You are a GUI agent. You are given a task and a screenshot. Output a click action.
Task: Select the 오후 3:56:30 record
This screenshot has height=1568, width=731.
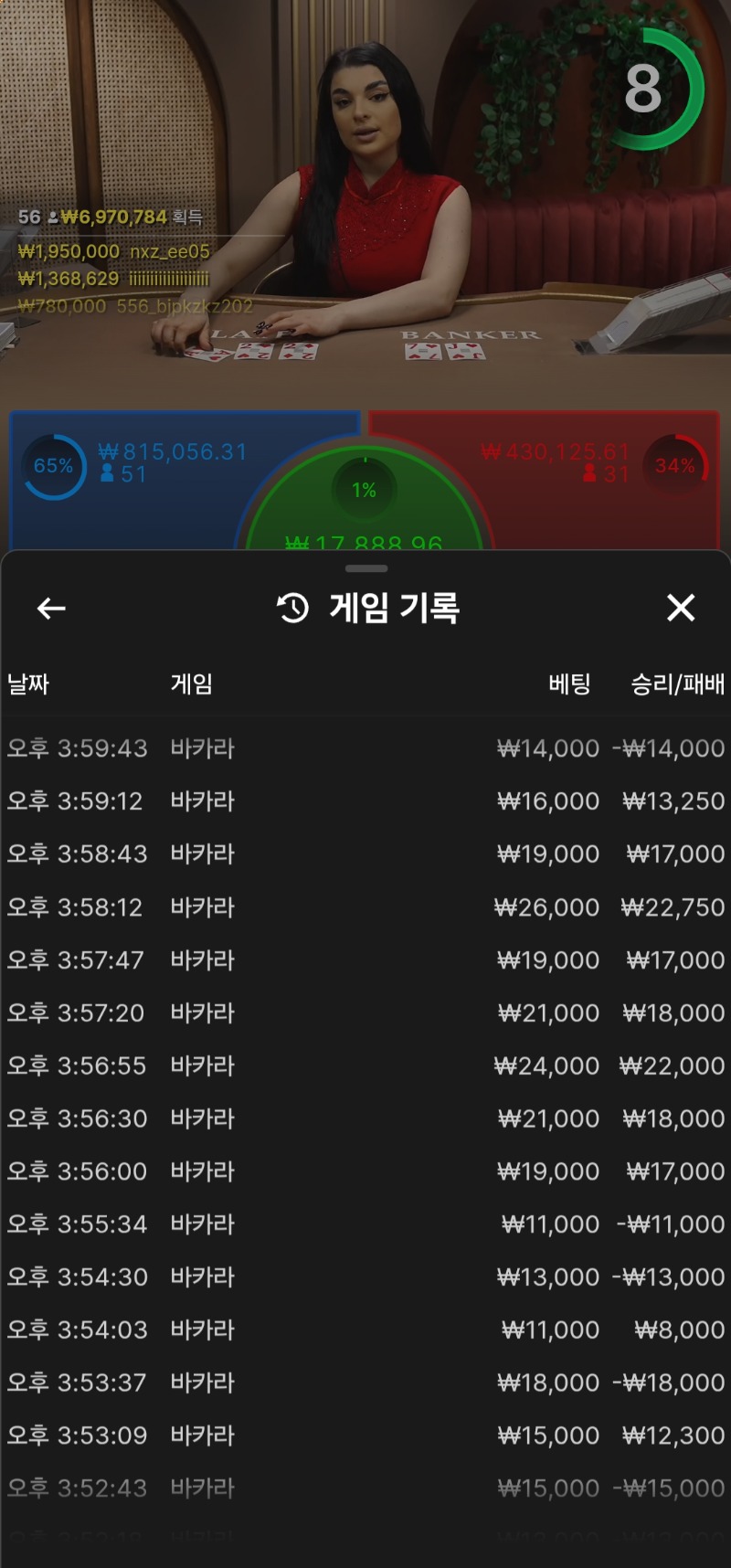[x=365, y=1118]
